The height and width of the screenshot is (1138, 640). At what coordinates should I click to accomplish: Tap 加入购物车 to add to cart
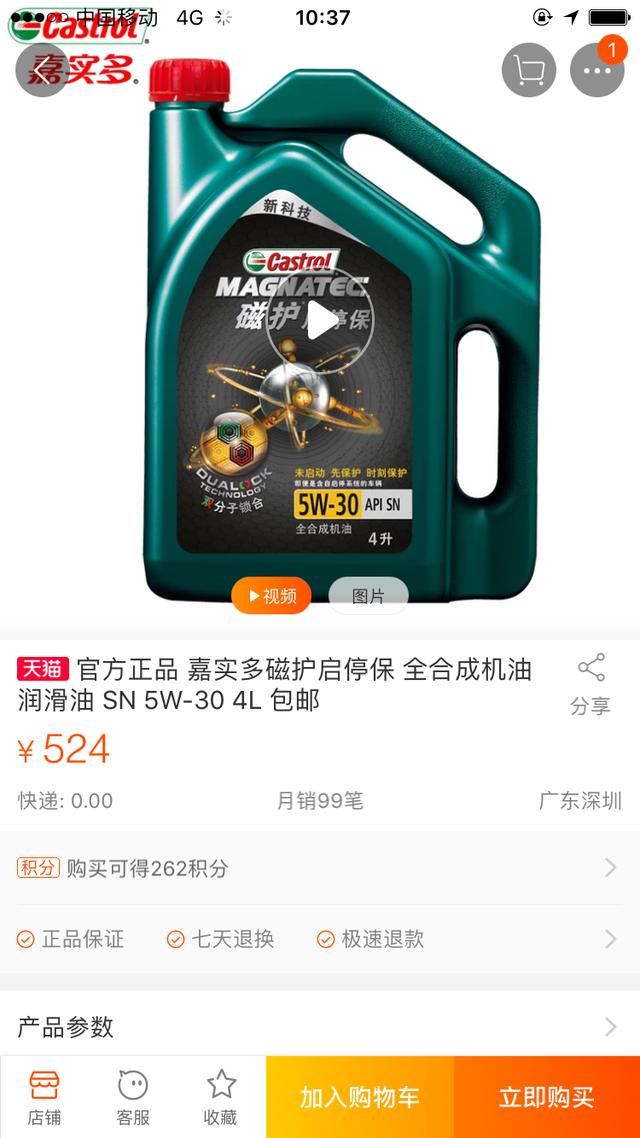pos(360,1097)
